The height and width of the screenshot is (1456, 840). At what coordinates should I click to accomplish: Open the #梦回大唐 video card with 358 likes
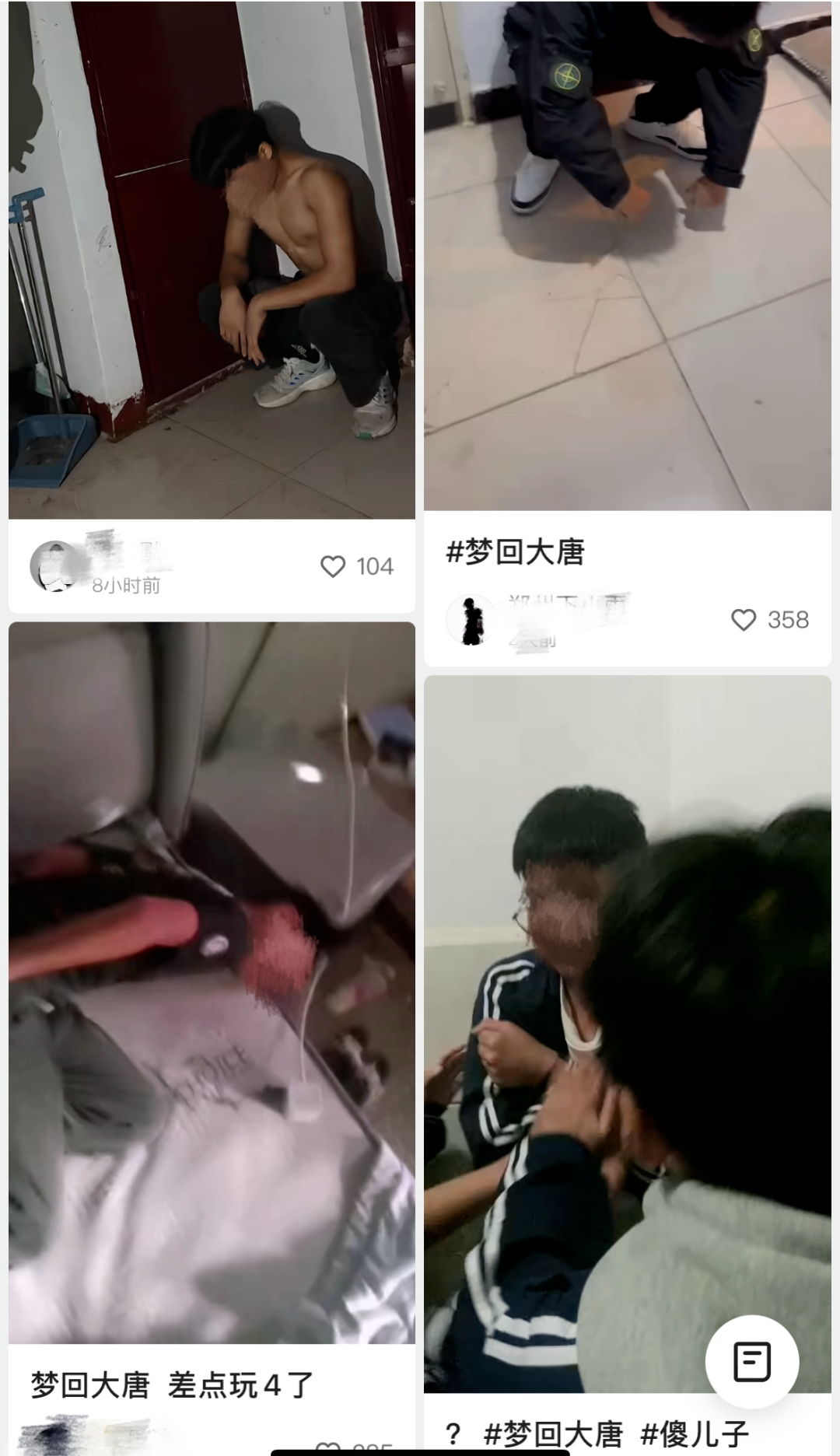tap(627, 257)
